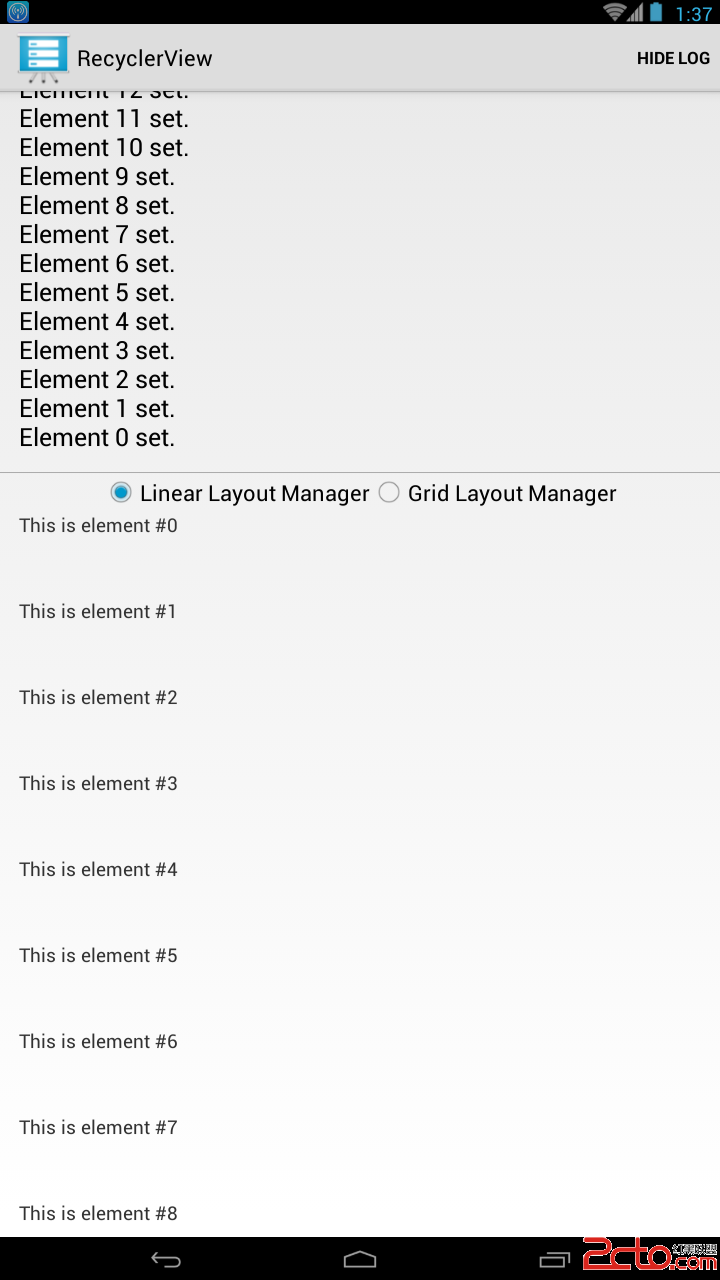The height and width of the screenshot is (1280, 720).
Task: Tap the row 'This is element #2'
Action: point(98,698)
